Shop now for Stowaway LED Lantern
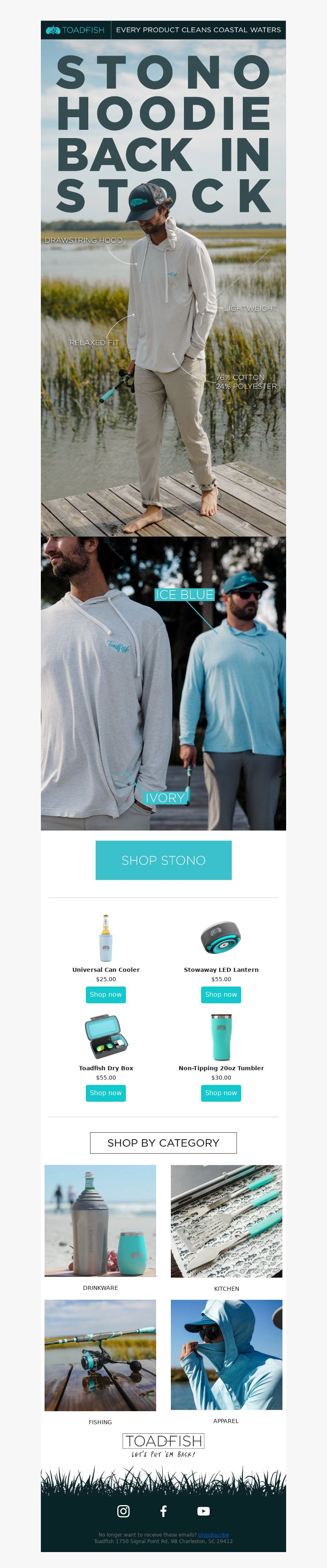Screen dimensions: 327x1568 point(220,994)
